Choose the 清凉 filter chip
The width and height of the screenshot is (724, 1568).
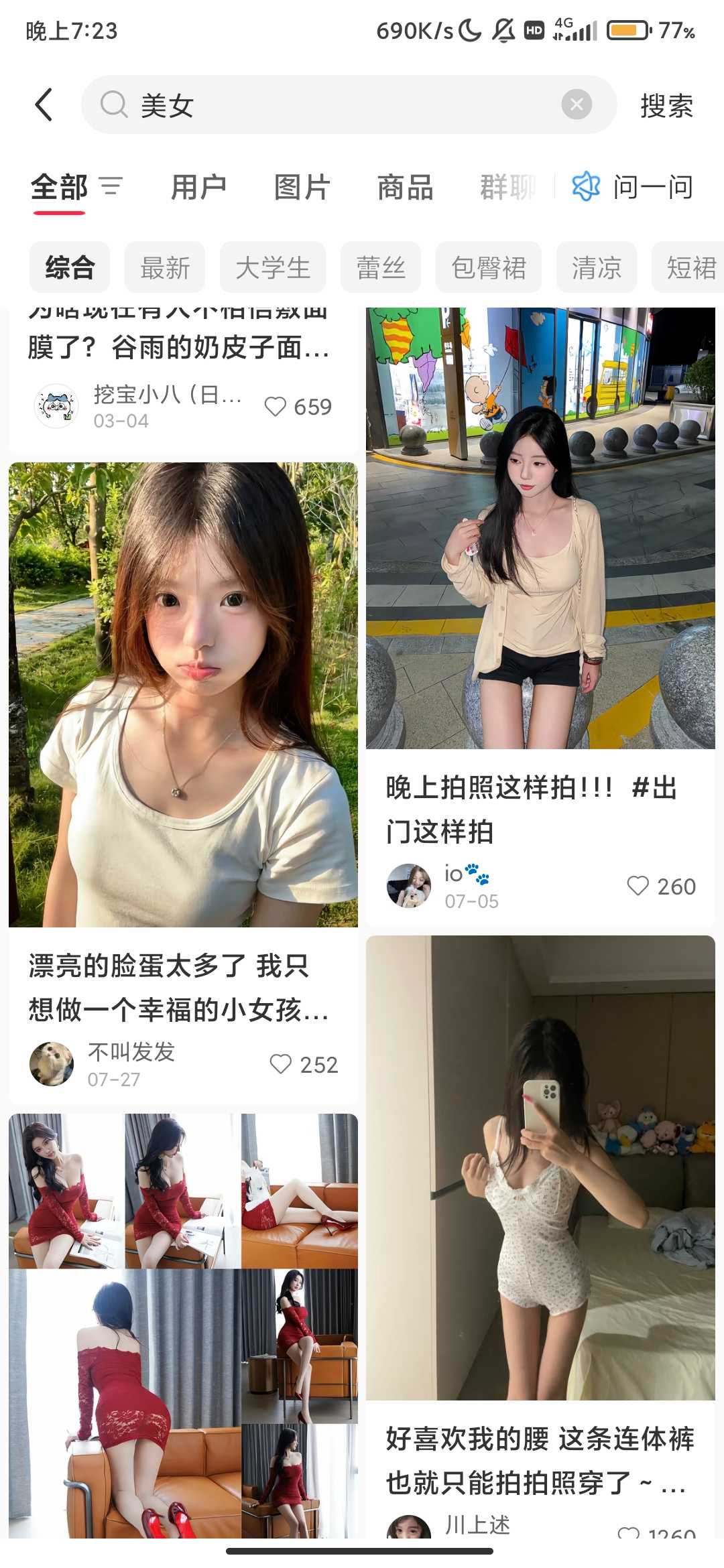(x=597, y=267)
